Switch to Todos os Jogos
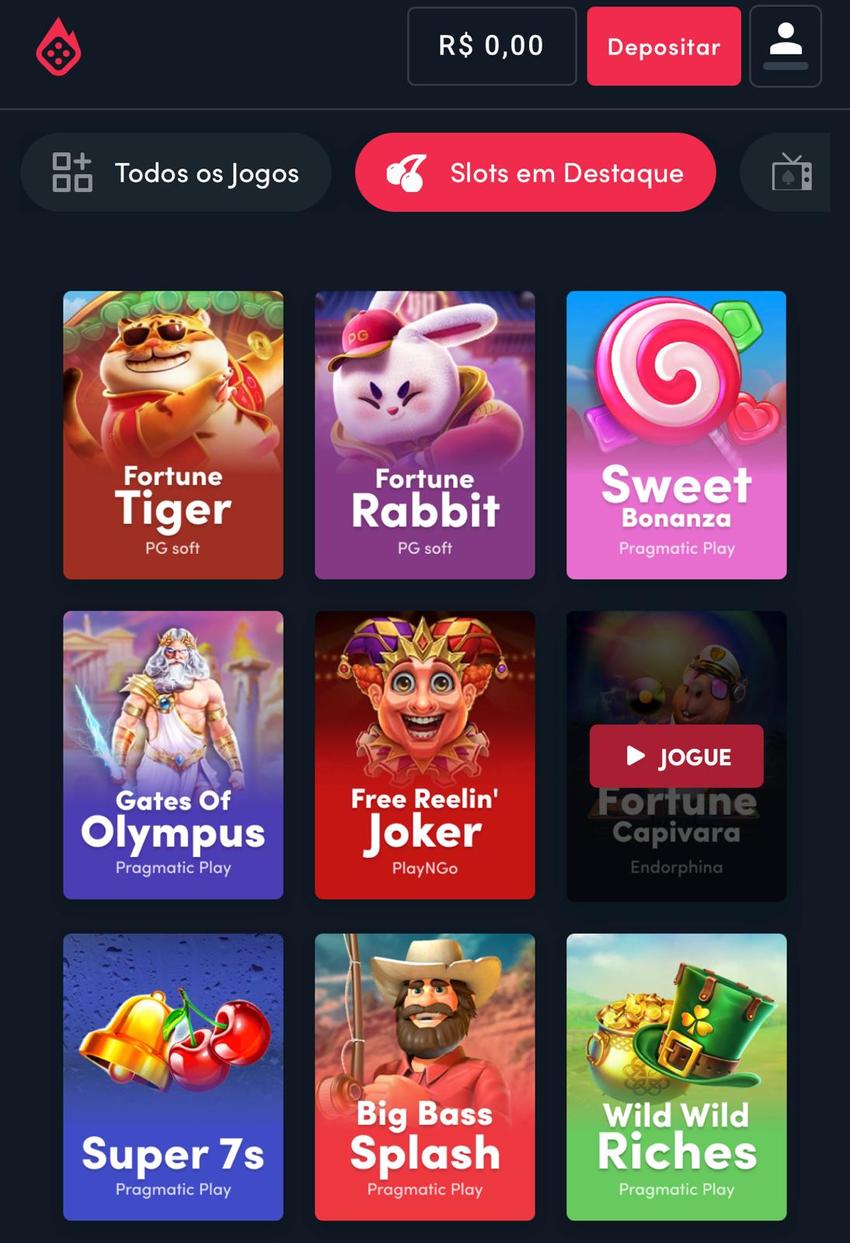Image resolution: width=850 pixels, height=1243 pixels. (x=176, y=173)
